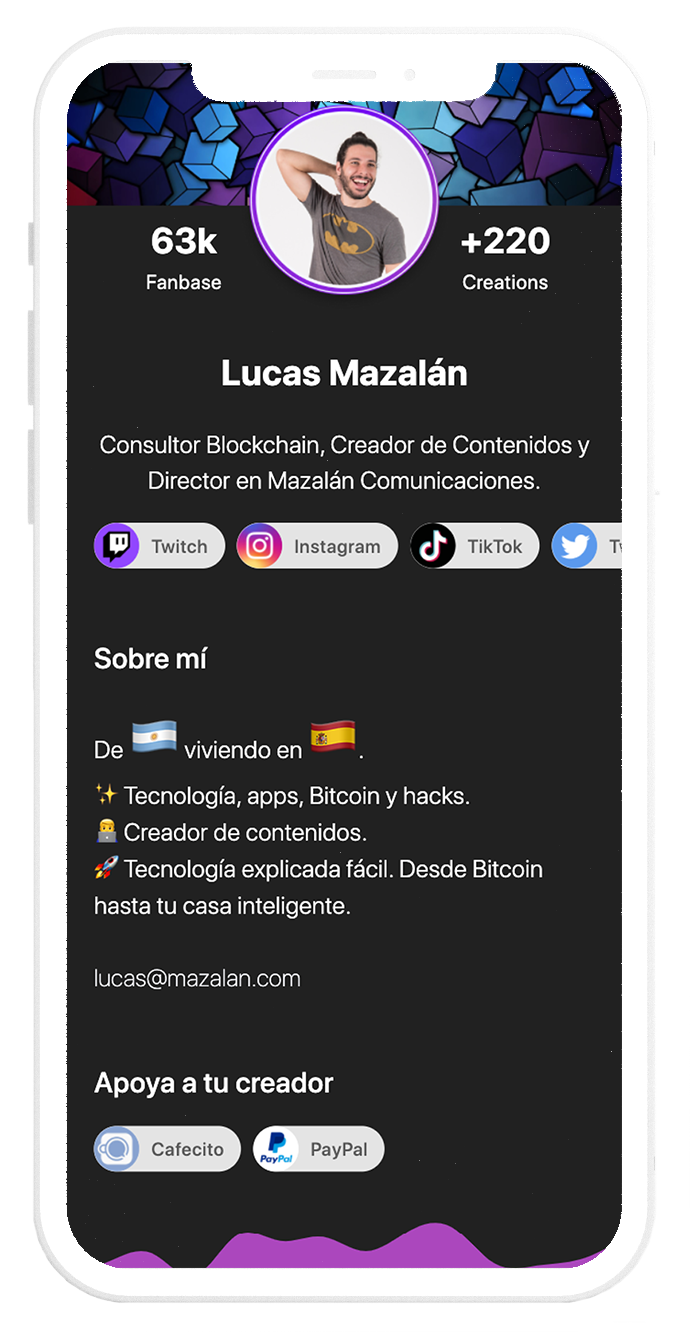Screen dimensions: 690x1332
Task: Support the creator via Cafecito
Action: 167,1149
